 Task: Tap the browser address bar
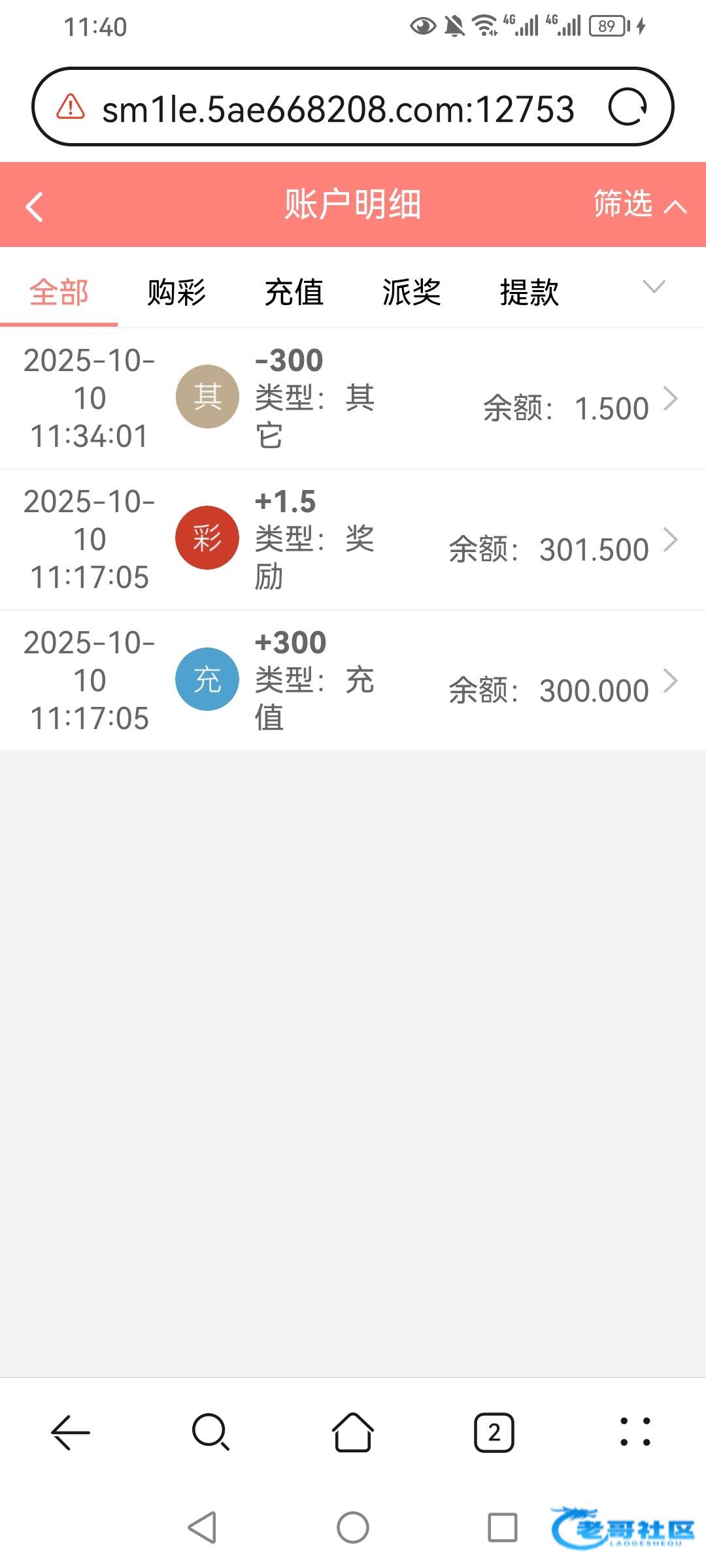pyautogui.click(x=337, y=108)
